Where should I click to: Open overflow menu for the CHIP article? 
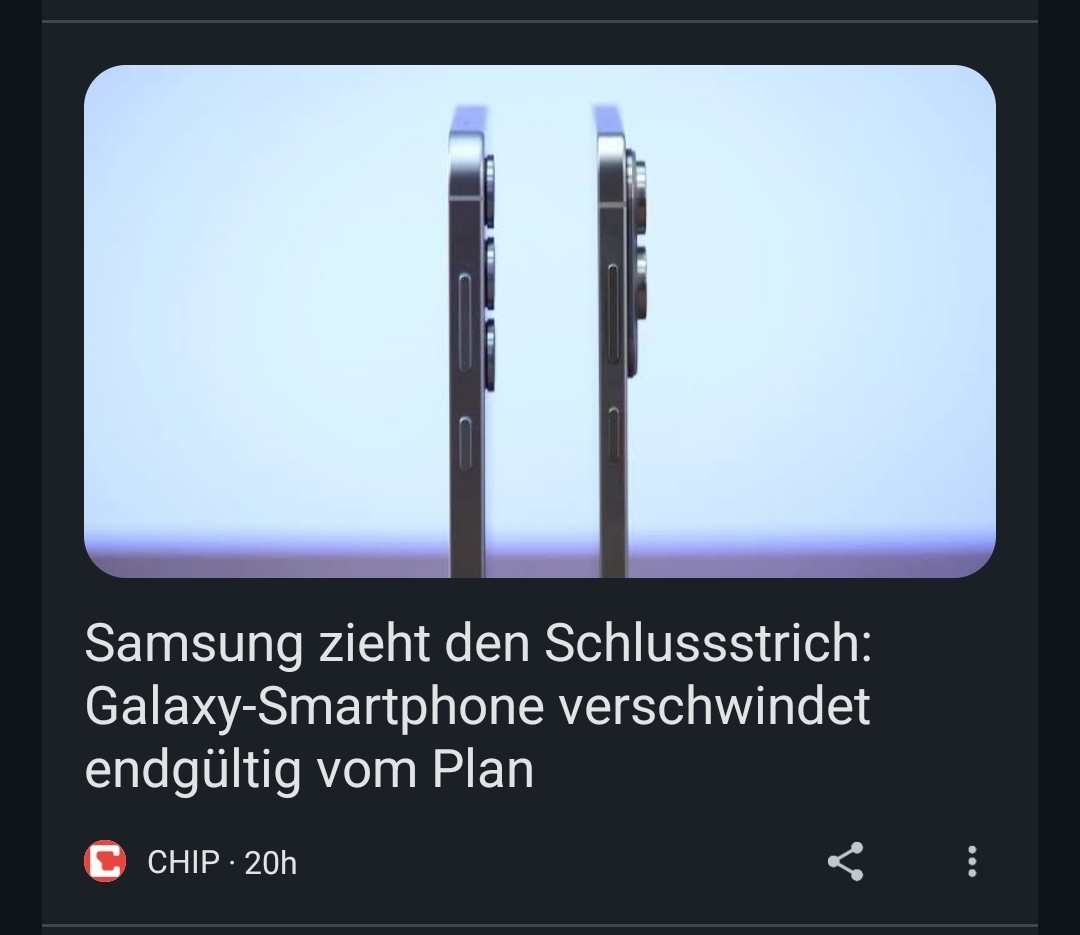pos(971,861)
